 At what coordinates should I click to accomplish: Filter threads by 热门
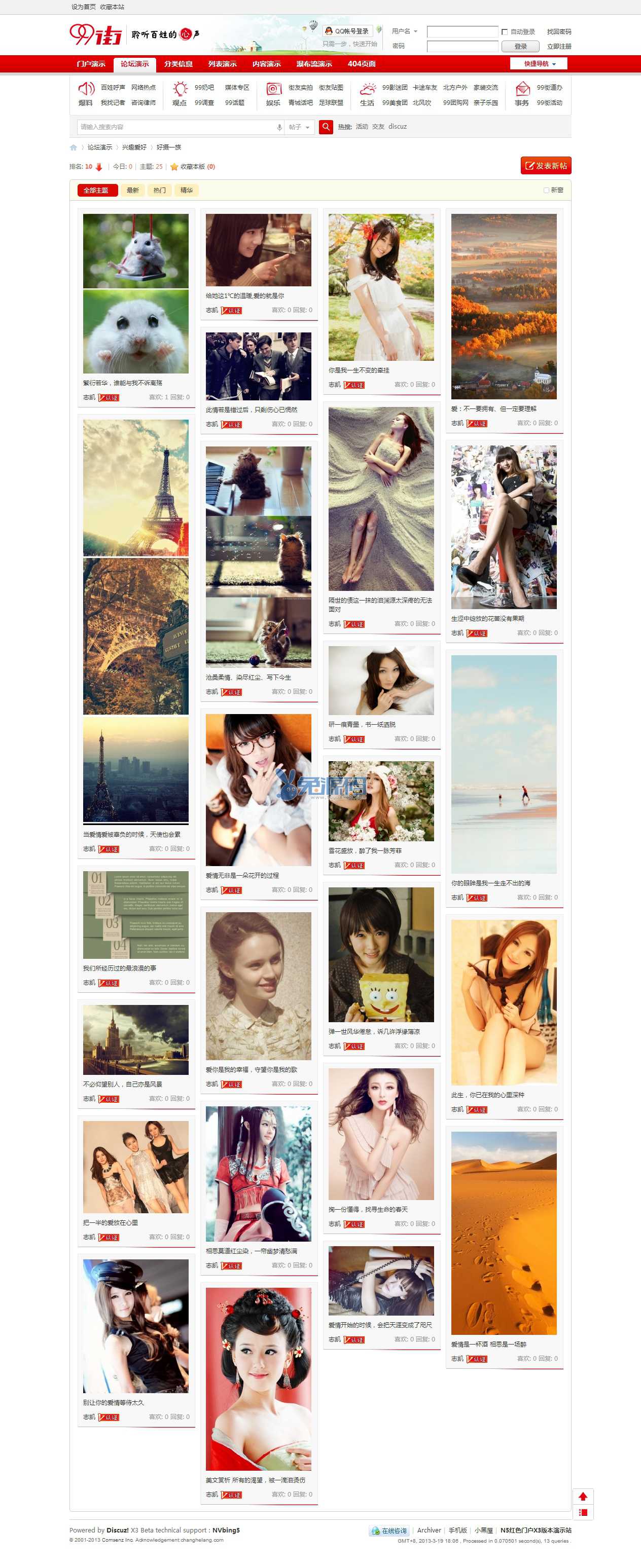click(160, 191)
